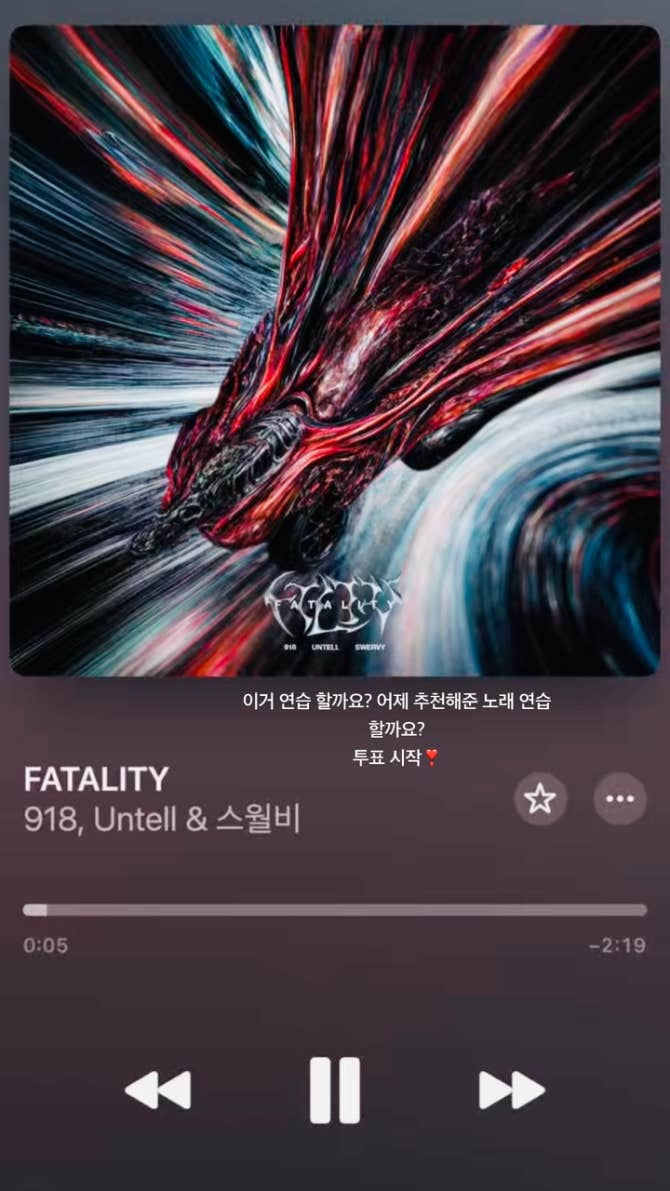The width and height of the screenshot is (670, 1191).
Task: Open the three-dot more options menu
Action: point(620,798)
